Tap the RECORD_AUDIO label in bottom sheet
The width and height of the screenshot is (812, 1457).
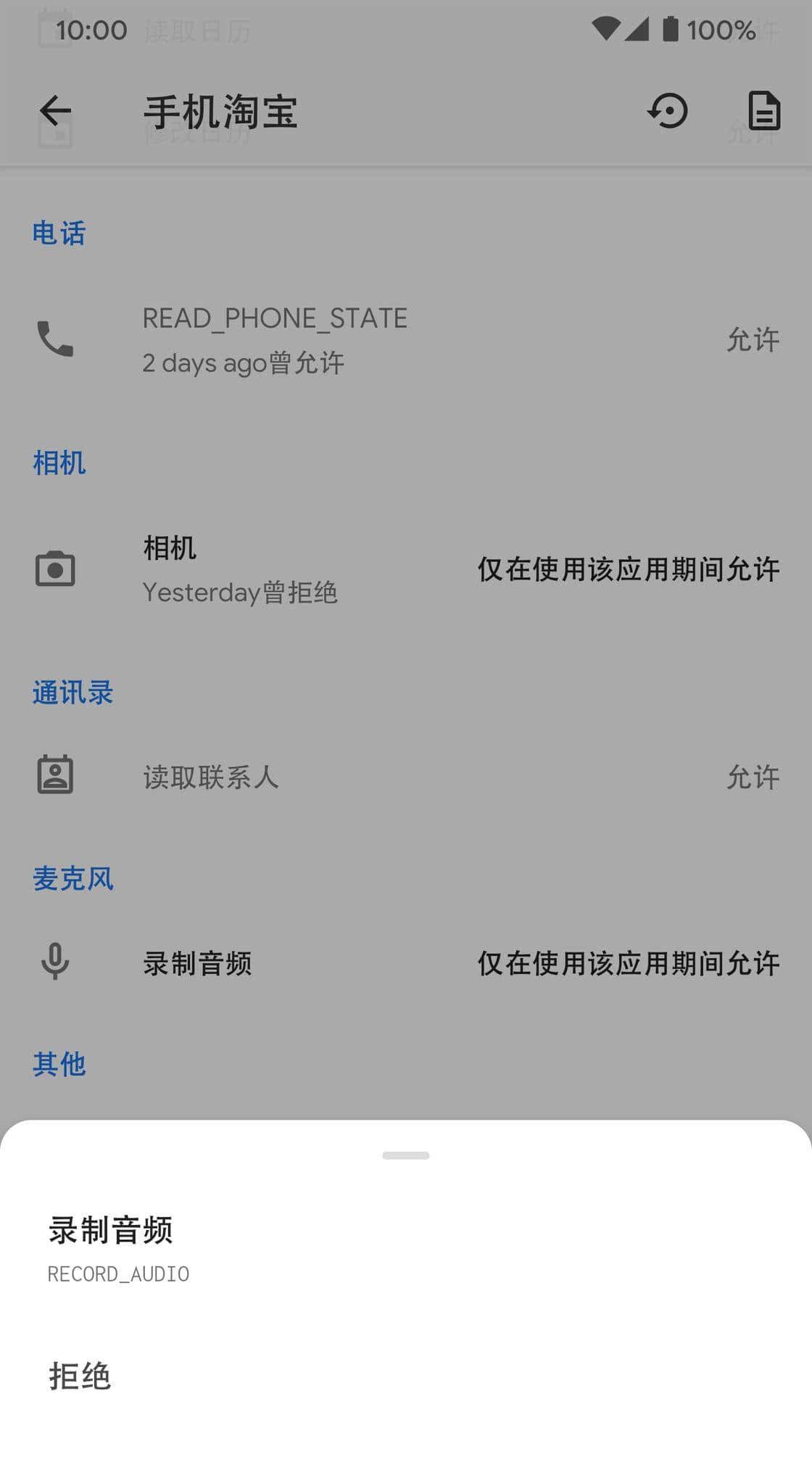point(118,1274)
